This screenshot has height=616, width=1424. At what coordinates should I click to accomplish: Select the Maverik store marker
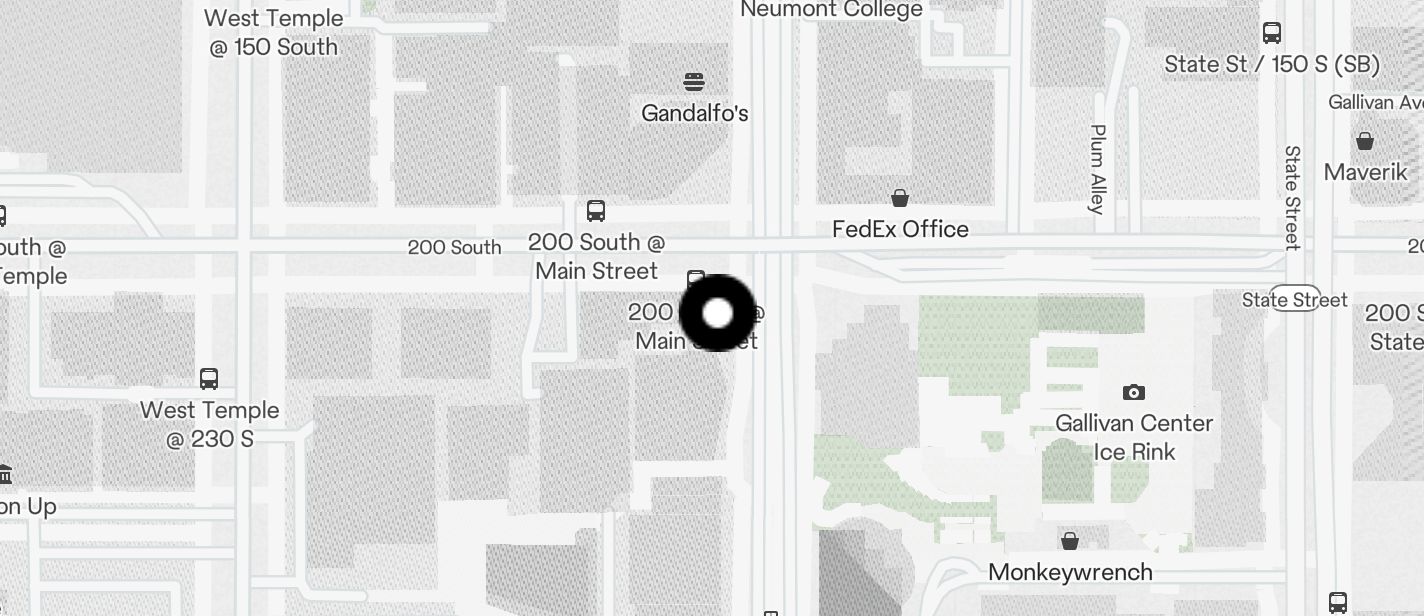pos(1365,141)
